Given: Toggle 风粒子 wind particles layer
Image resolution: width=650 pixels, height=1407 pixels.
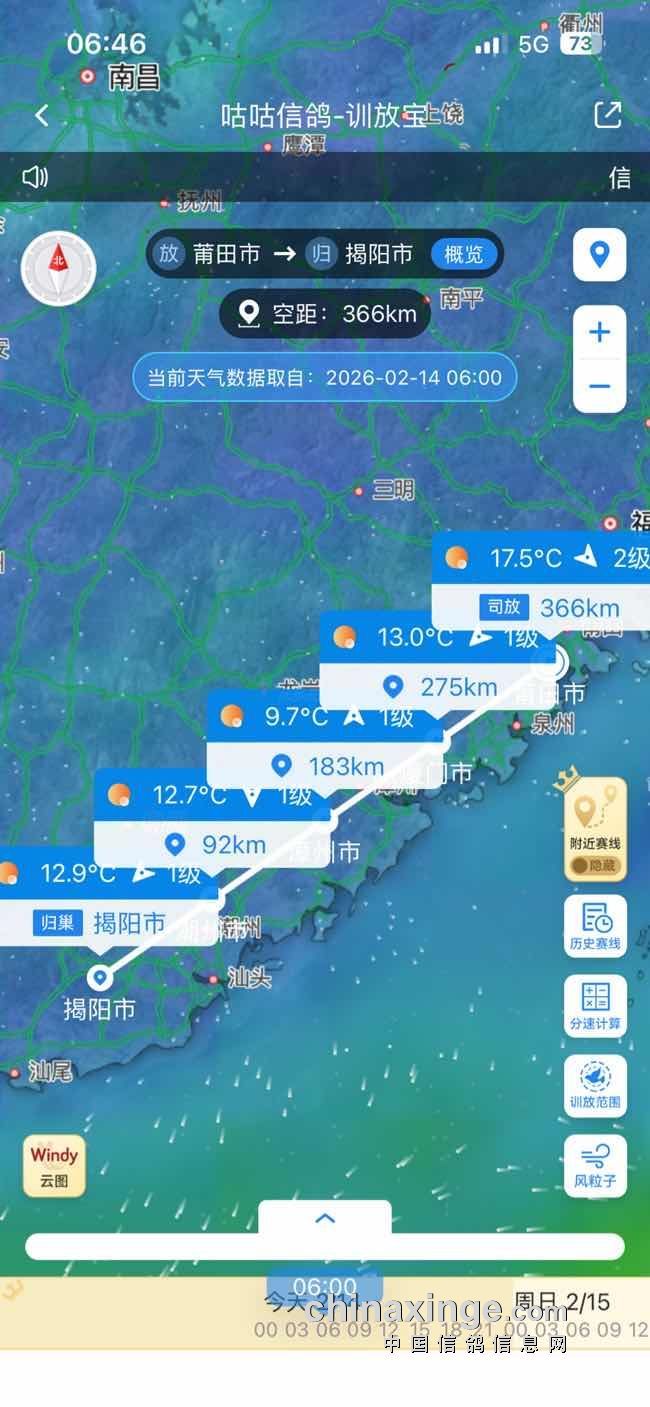Looking at the screenshot, I should [595, 1164].
